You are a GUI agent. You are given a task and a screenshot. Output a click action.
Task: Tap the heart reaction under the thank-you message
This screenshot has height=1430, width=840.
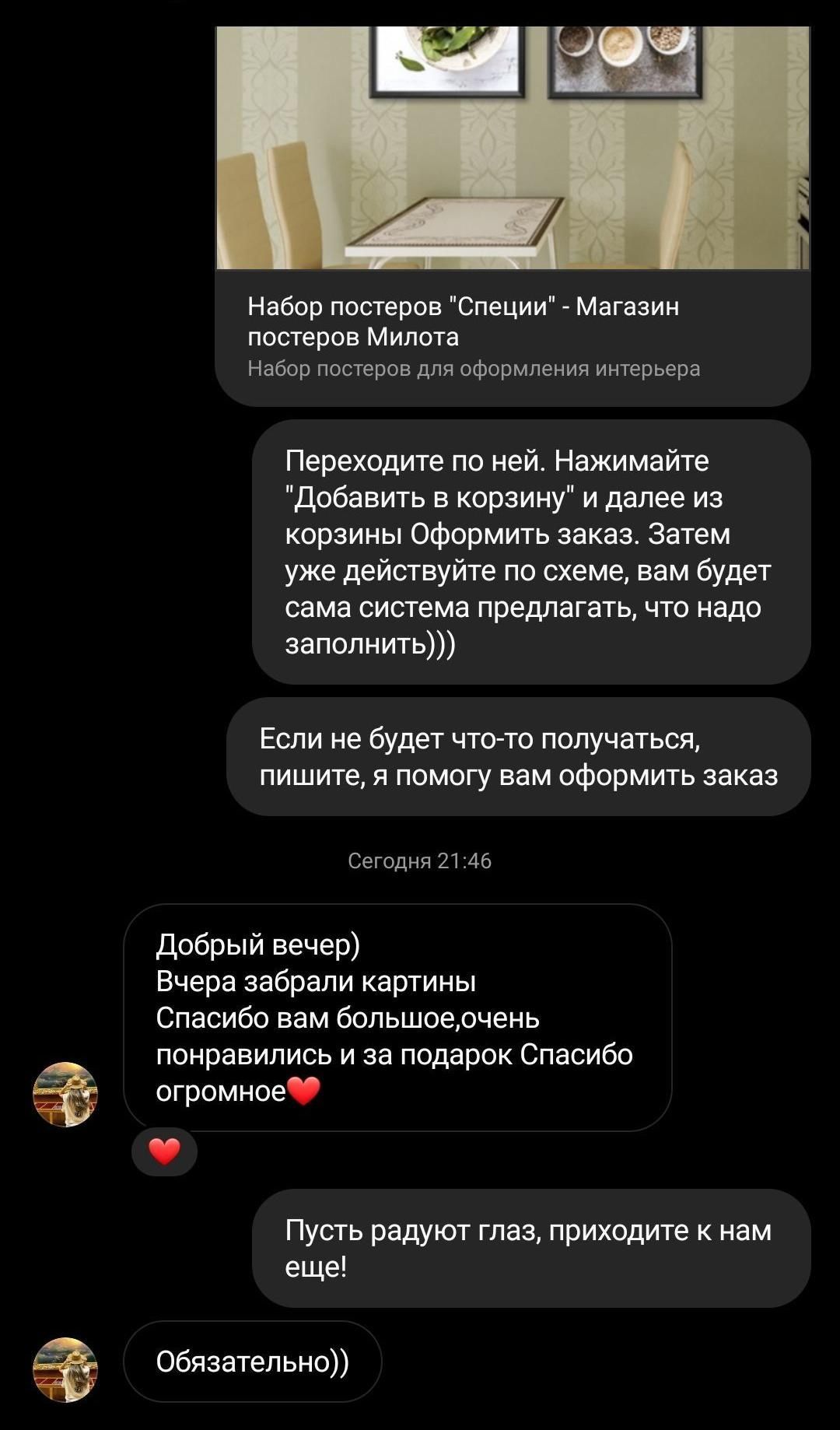pyautogui.click(x=164, y=1151)
